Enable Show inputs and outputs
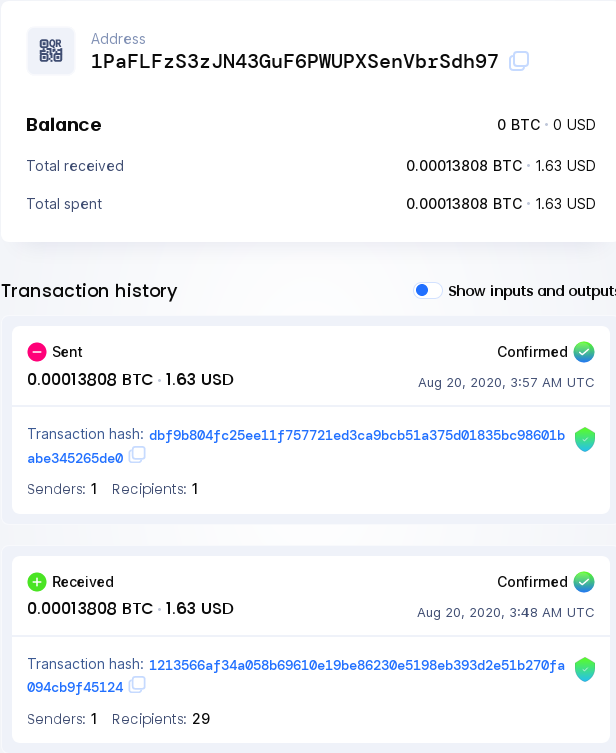This screenshot has height=753, width=616. (428, 290)
